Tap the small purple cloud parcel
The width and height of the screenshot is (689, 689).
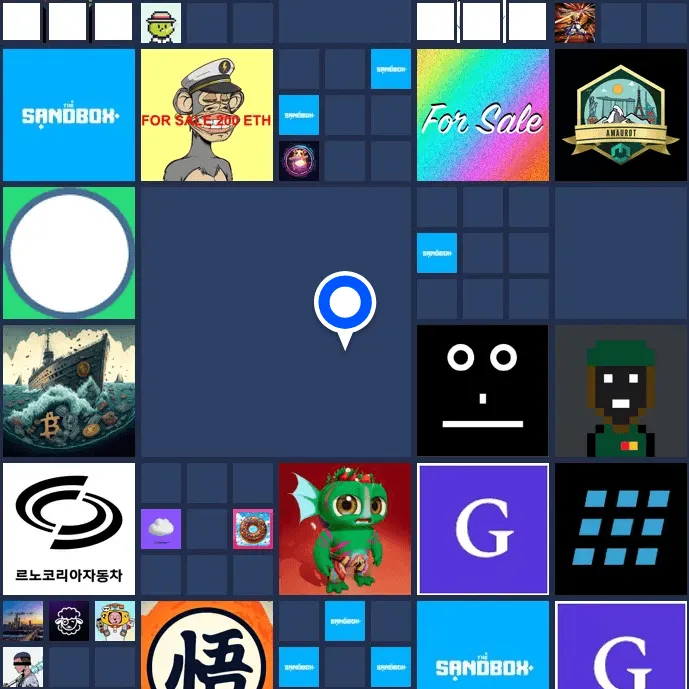[x=161, y=529]
